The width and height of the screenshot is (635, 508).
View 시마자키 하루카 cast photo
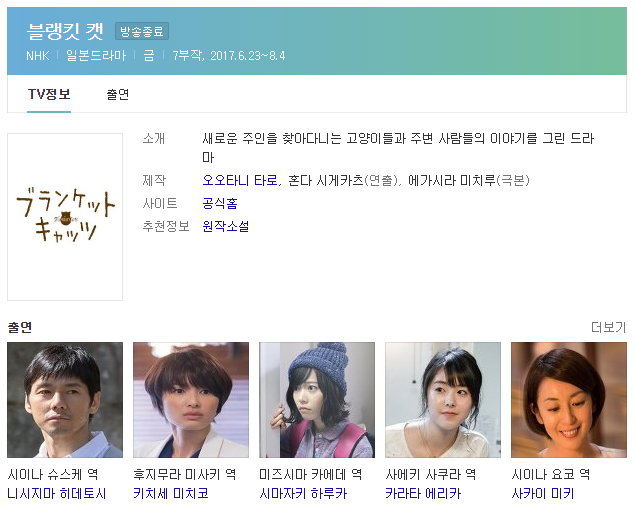click(317, 400)
